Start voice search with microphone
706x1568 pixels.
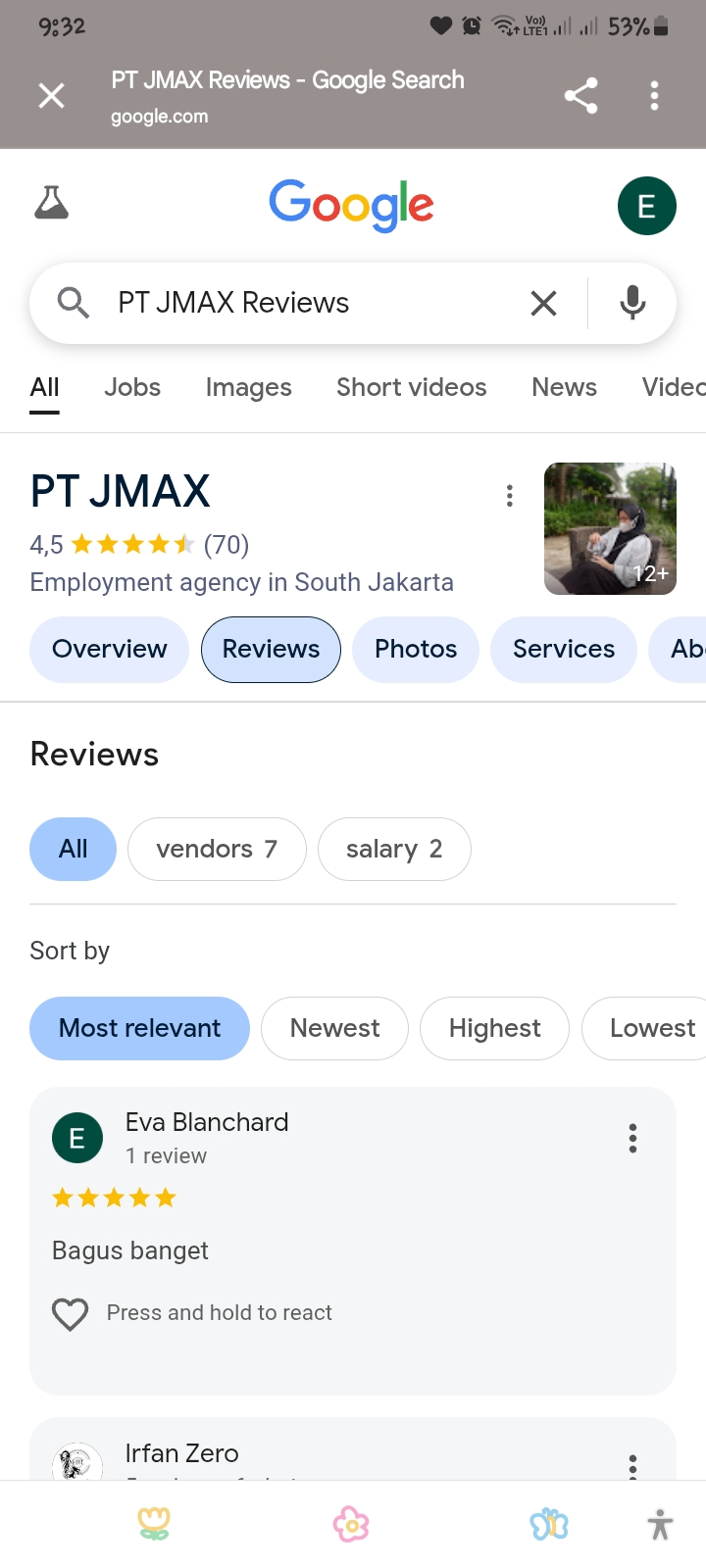632,304
